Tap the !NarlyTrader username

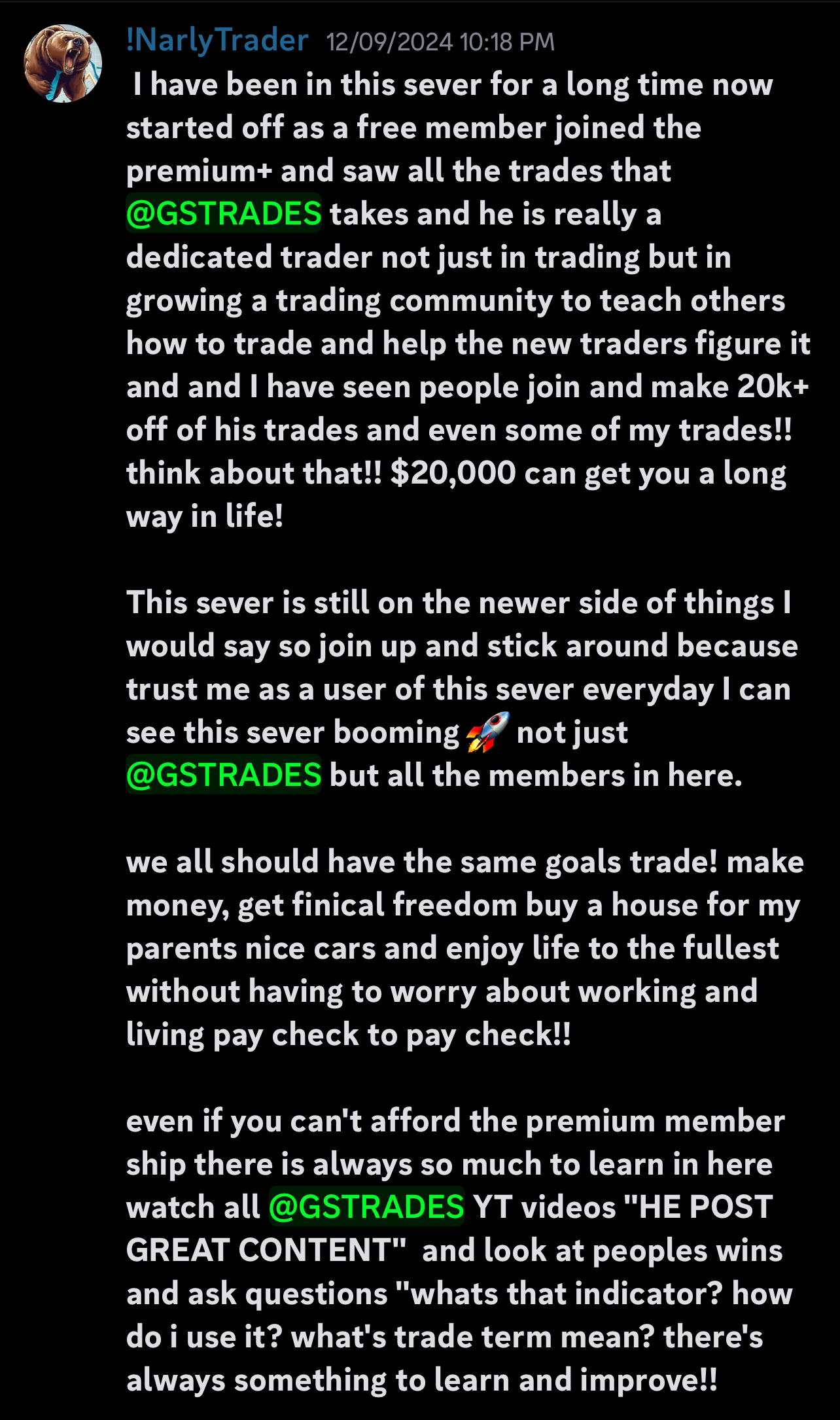click(217, 41)
